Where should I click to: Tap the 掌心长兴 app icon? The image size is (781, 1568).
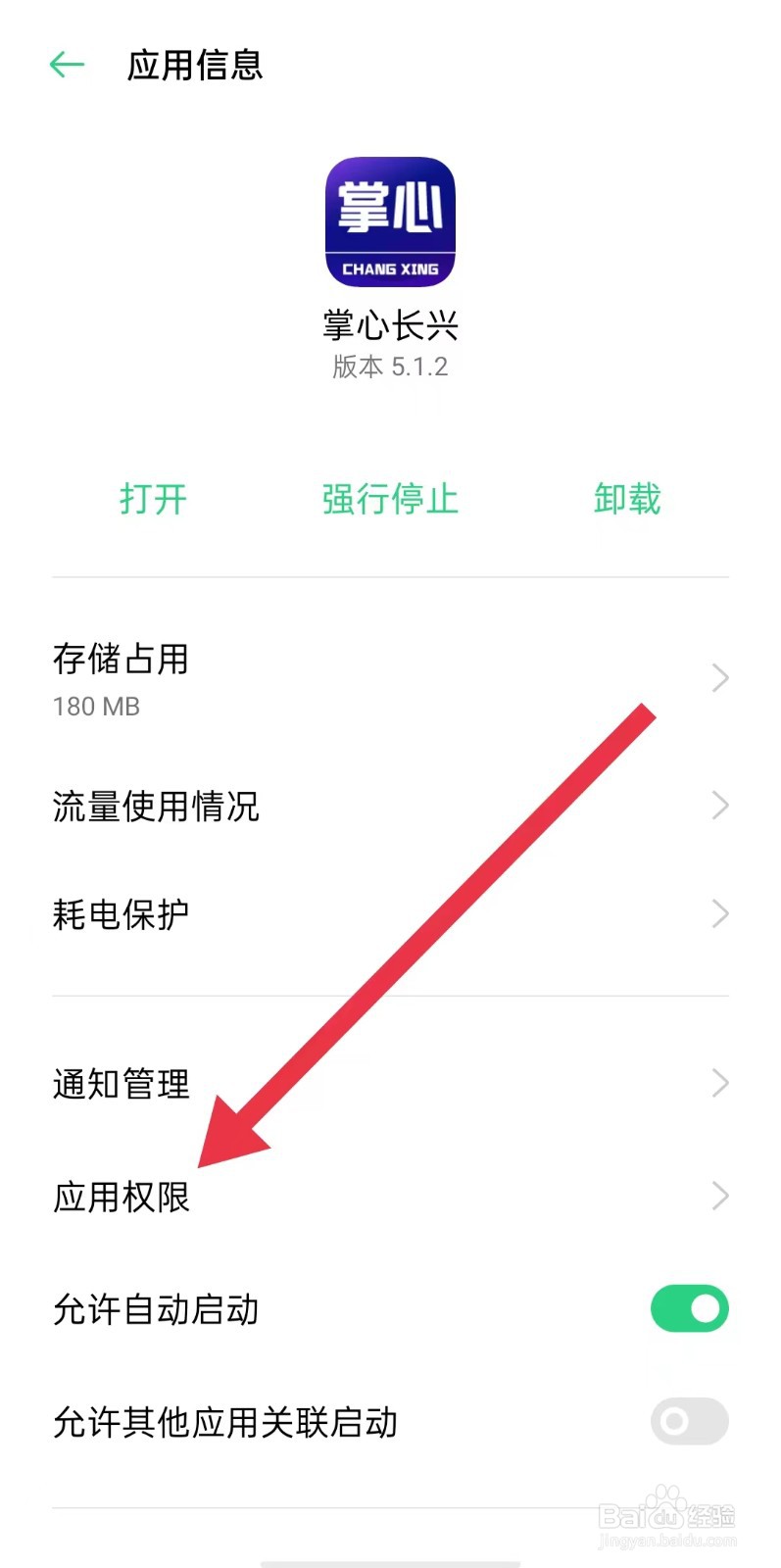[x=390, y=223]
